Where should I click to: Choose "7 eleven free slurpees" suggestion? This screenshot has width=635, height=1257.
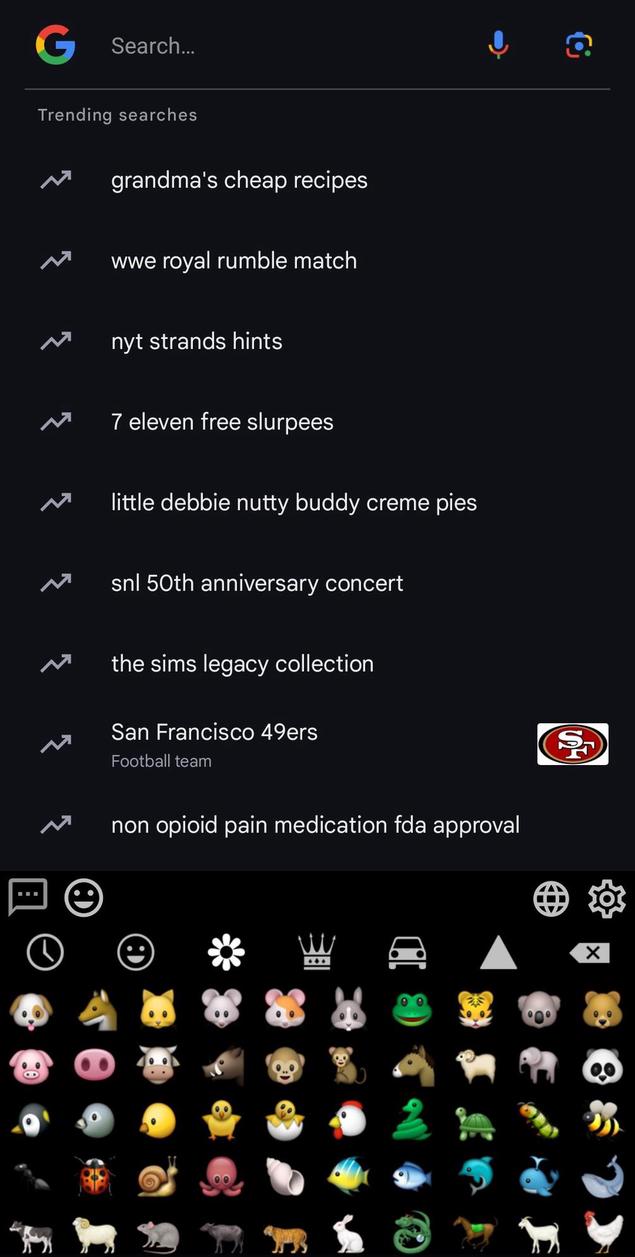click(x=222, y=422)
